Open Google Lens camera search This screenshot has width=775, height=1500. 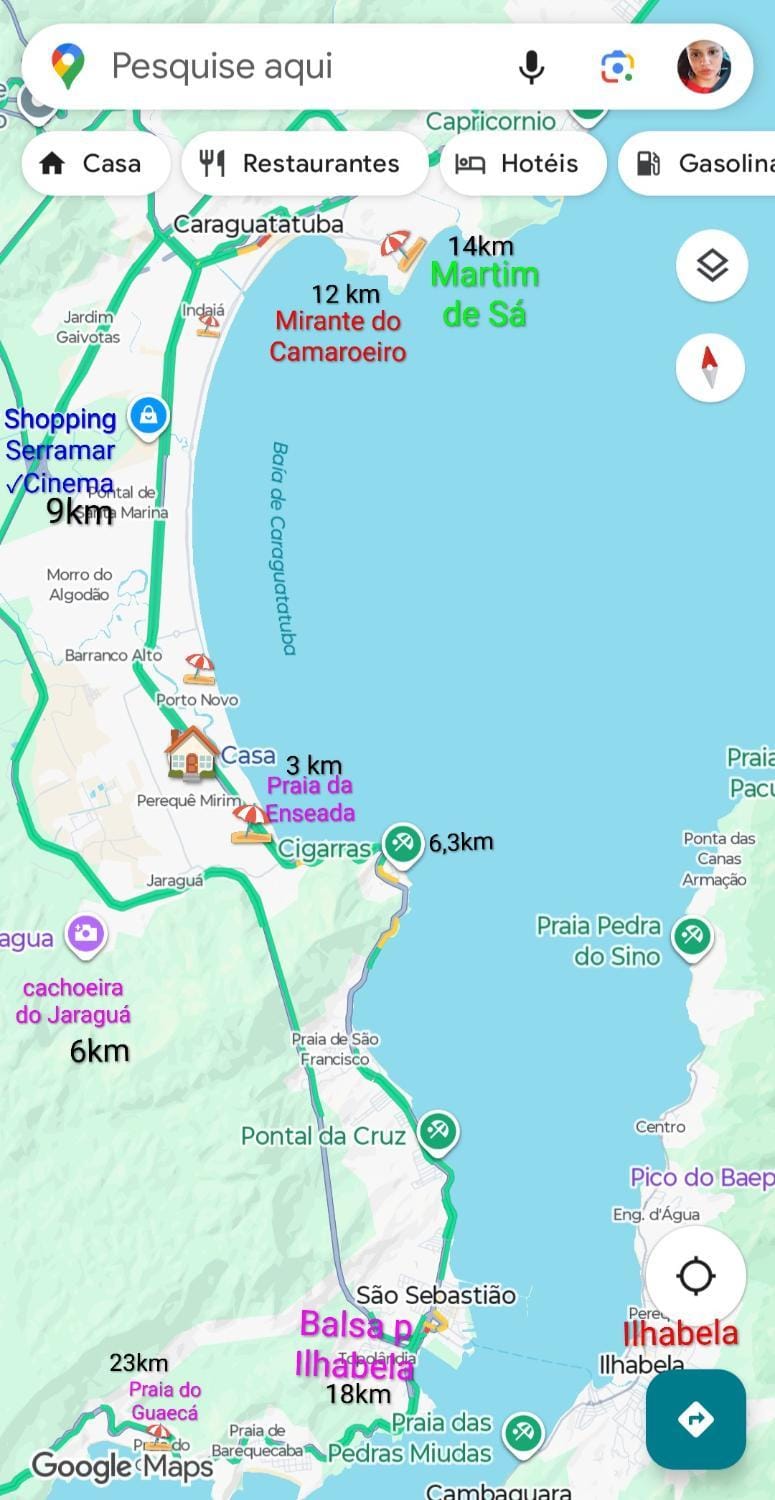618,67
